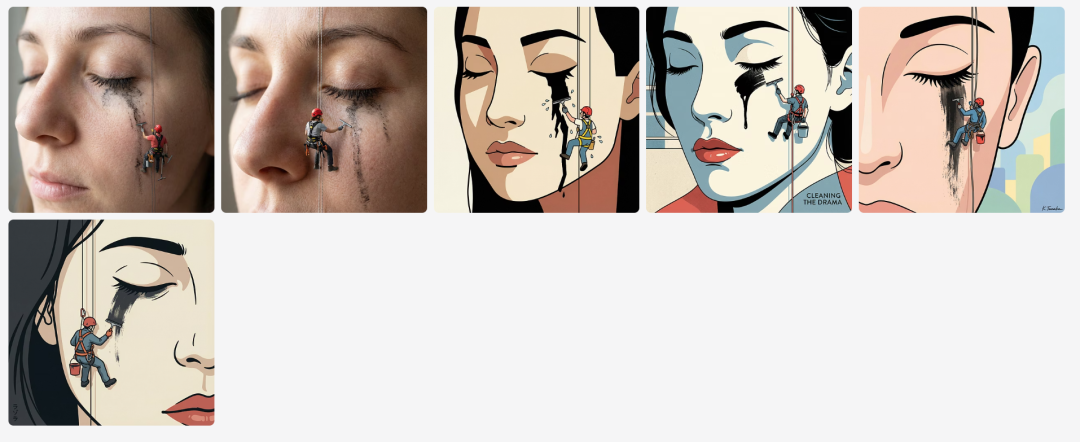Open the pastel illustration with the colorful background
The width and height of the screenshot is (1080, 442).
(961, 110)
